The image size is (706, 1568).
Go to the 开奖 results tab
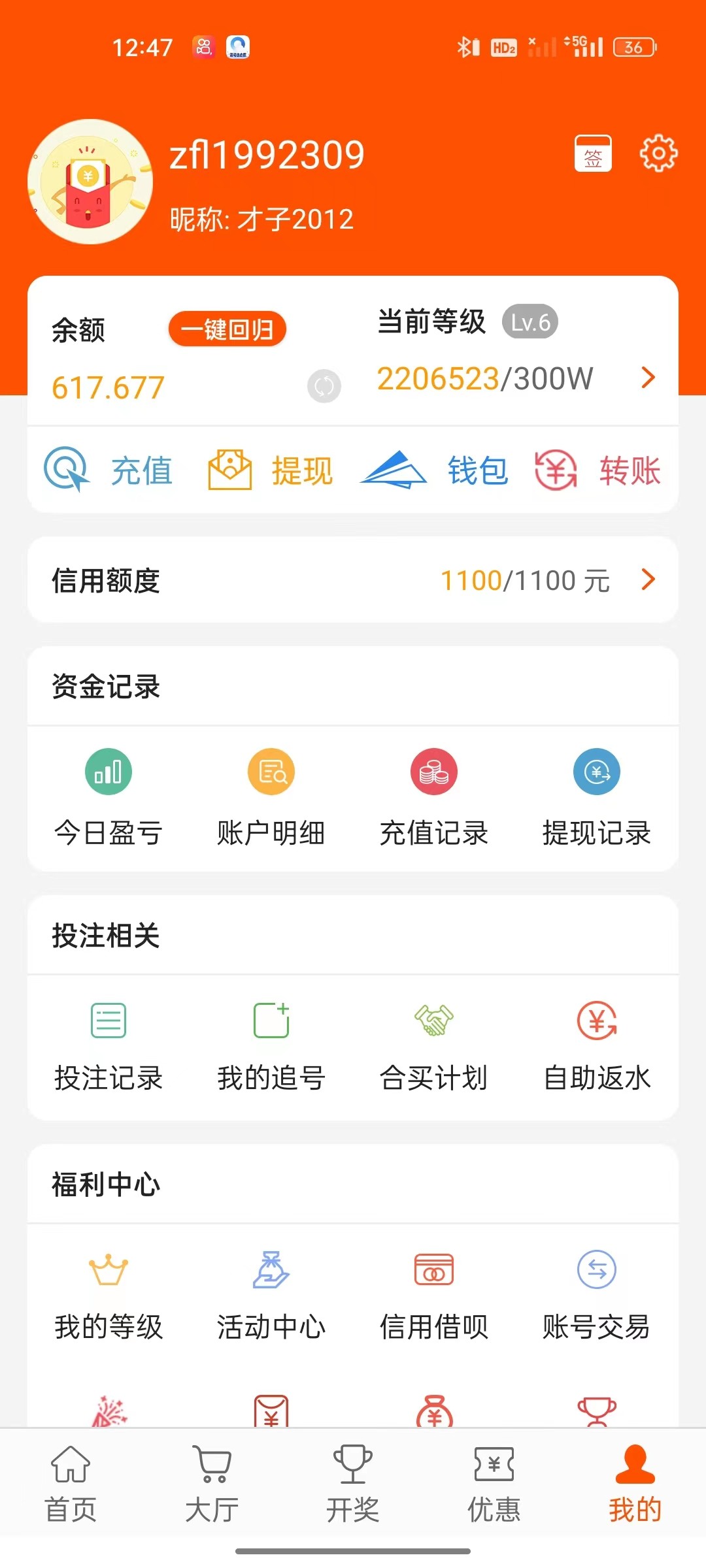coord(353,1484)
